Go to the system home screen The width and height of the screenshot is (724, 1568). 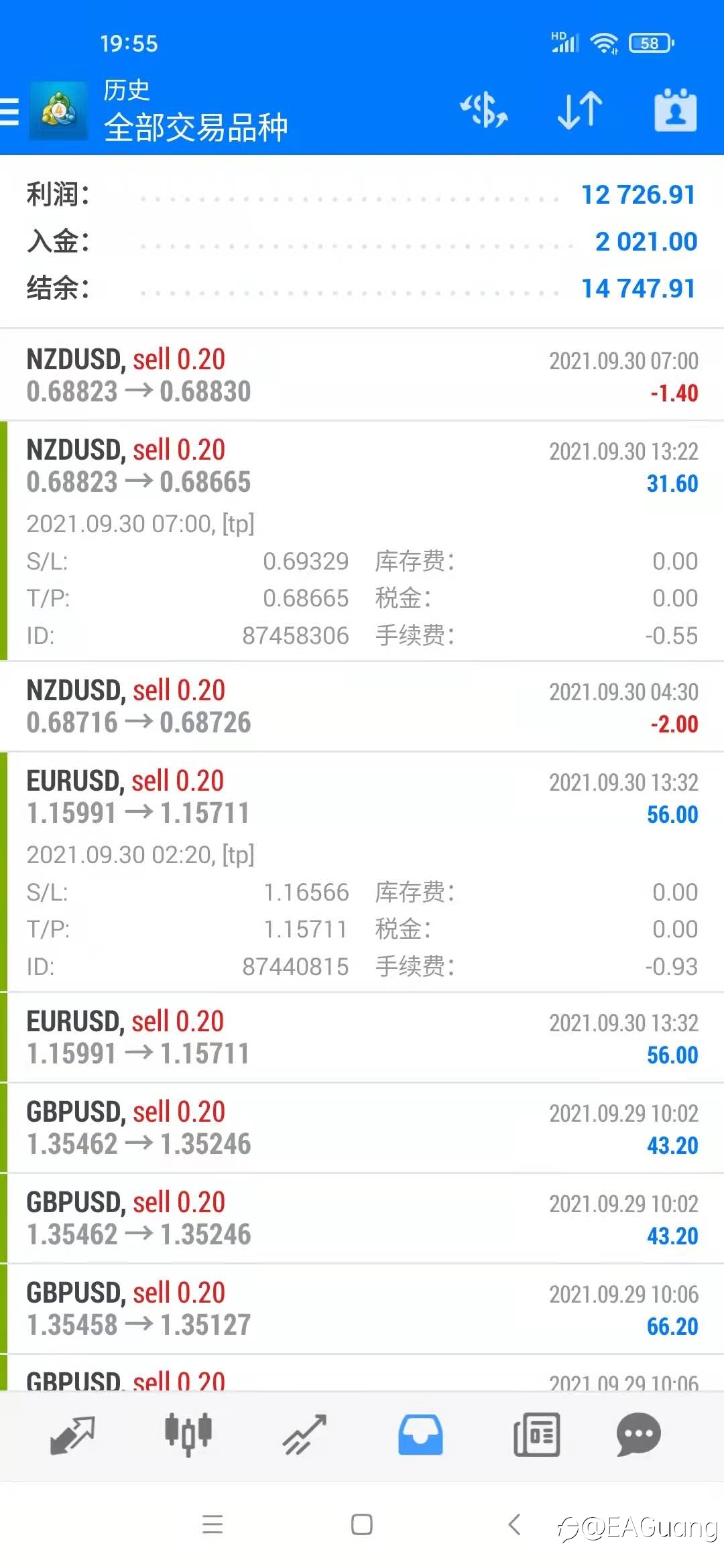coord(362,1524)
